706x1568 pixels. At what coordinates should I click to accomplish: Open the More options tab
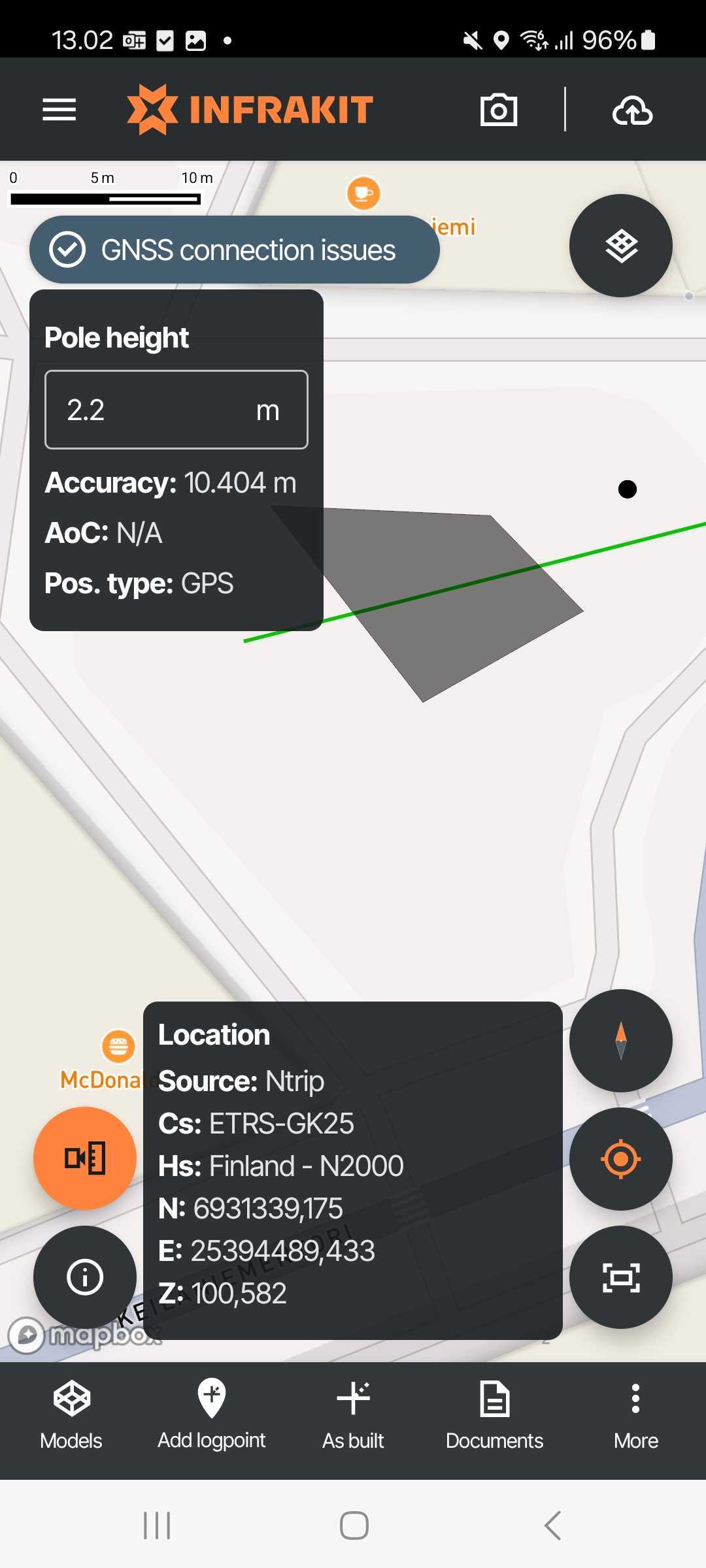(x=635, y=1416)
